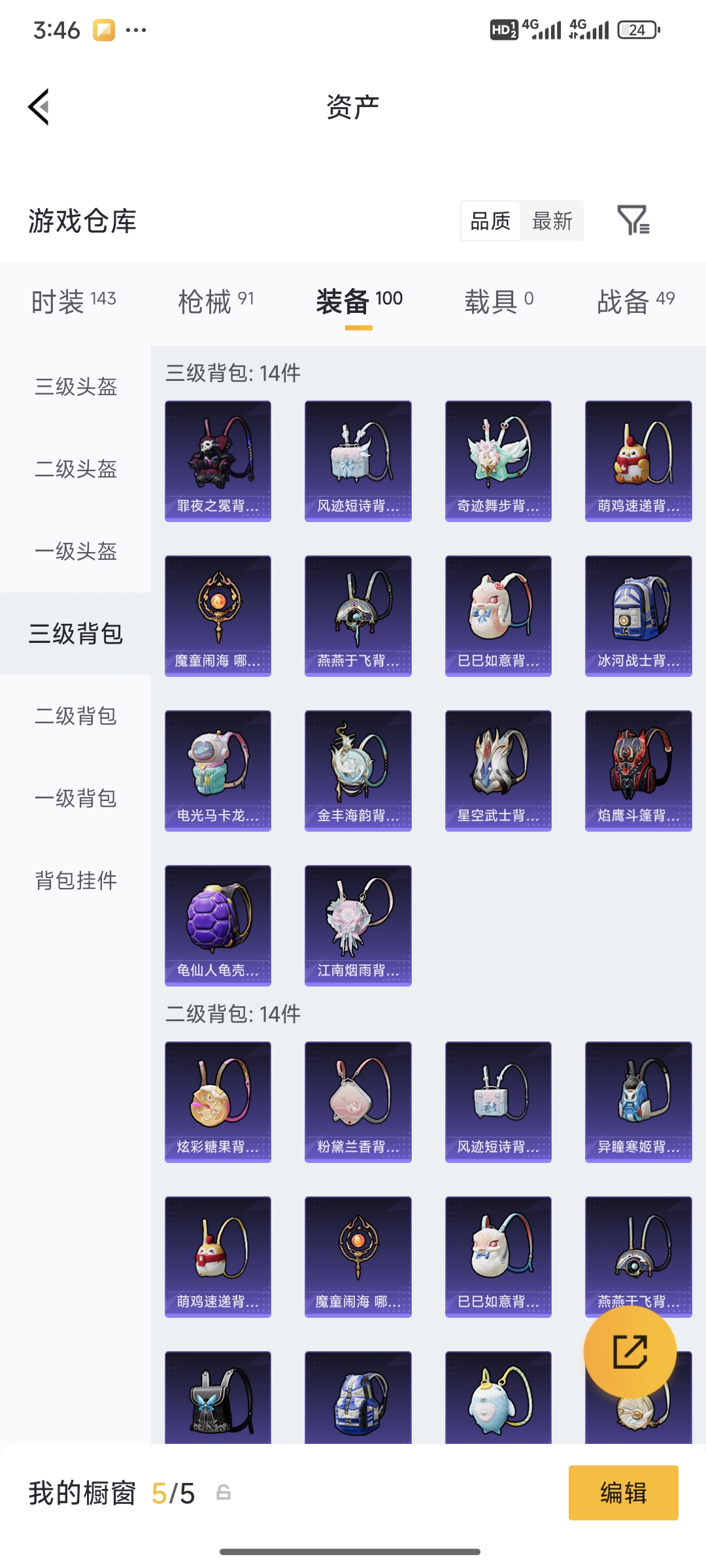Switch sorting to 最新
Viewport: 706px width, 1568px height.
click(x=552, y=221)
